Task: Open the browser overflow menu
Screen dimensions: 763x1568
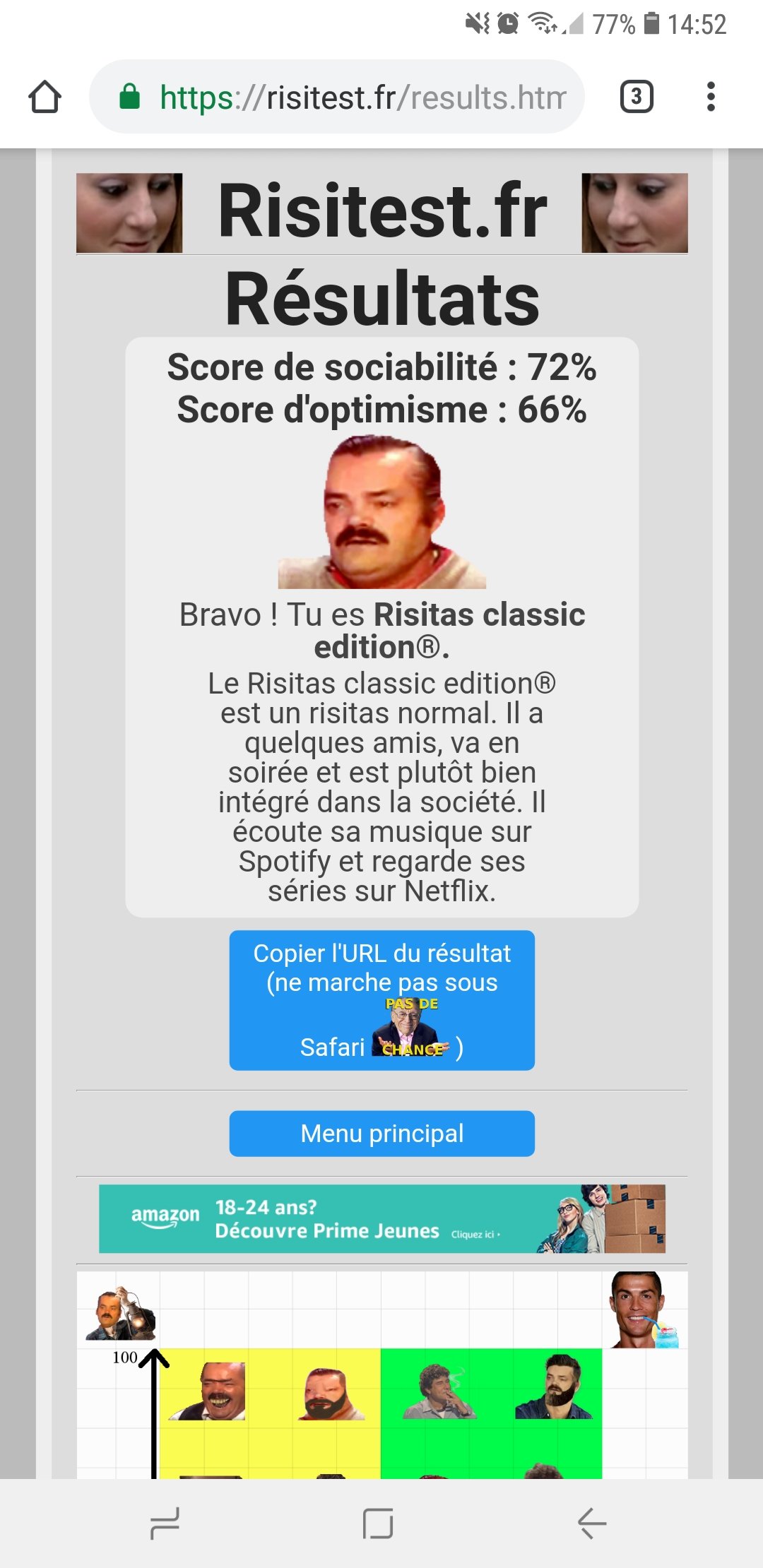Action: pos(711,97)
